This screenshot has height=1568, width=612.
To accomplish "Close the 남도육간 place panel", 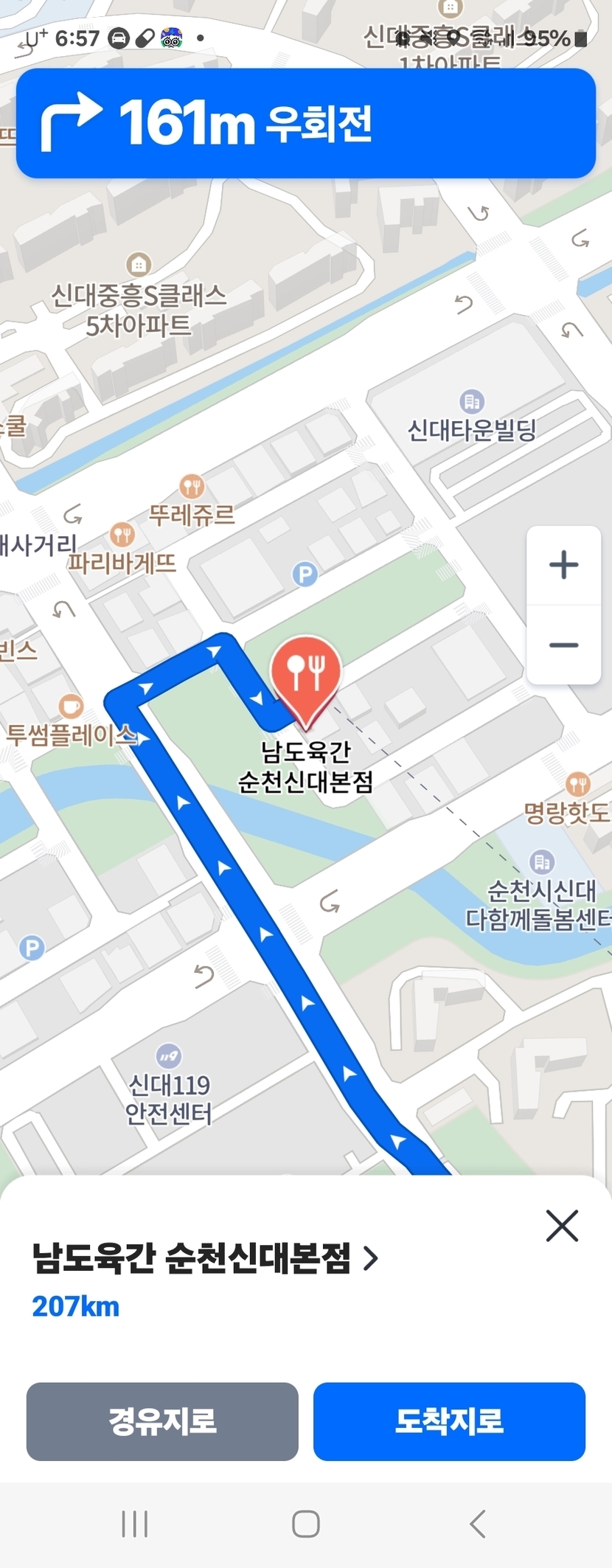I will pos(562,1226).
